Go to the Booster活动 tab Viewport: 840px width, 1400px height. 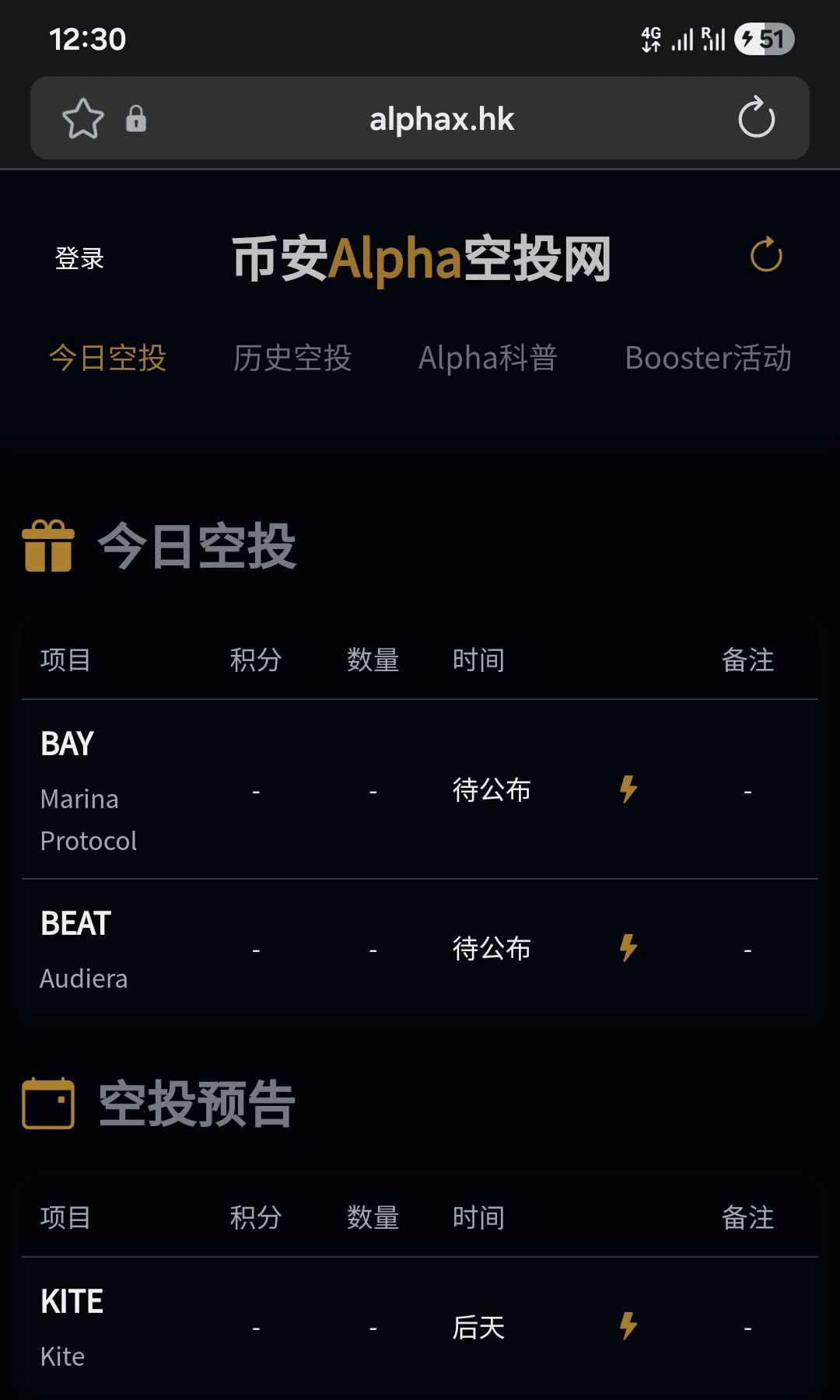coord(708,359)
